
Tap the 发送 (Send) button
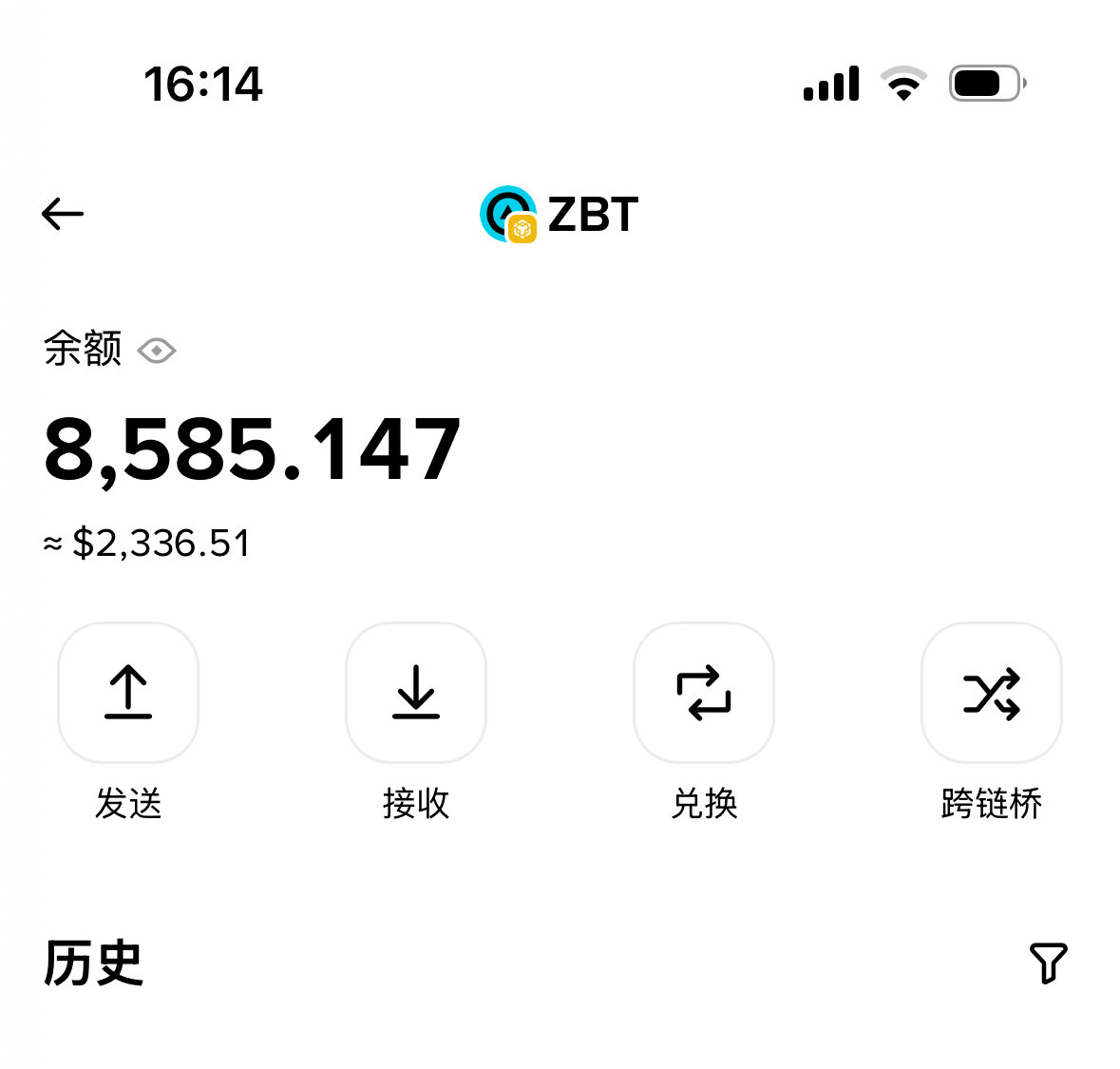(x=128, y=693)
